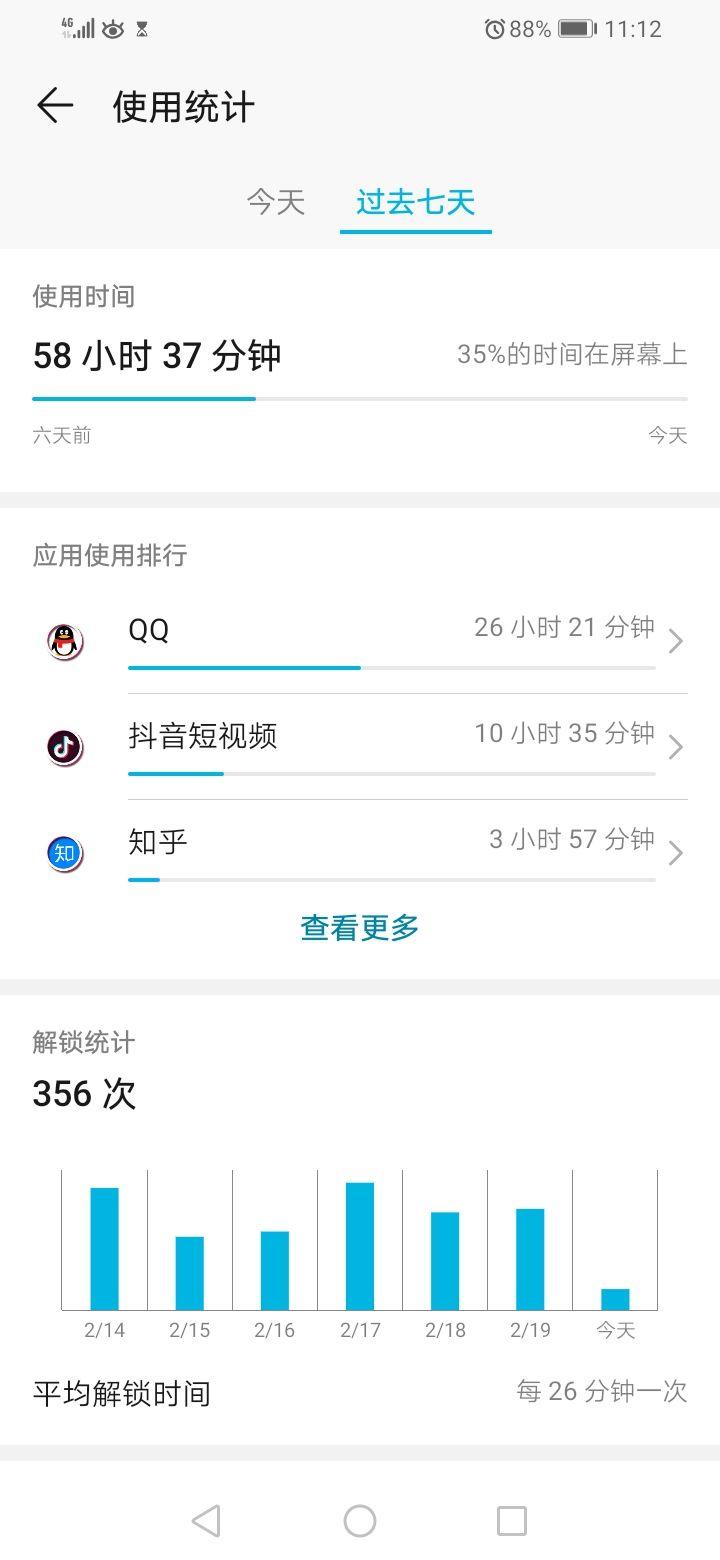Image resolution: width=720 pixels, height=1560 pixels.
Task: Switch to the 今天 tab
Action: point(276,202)
